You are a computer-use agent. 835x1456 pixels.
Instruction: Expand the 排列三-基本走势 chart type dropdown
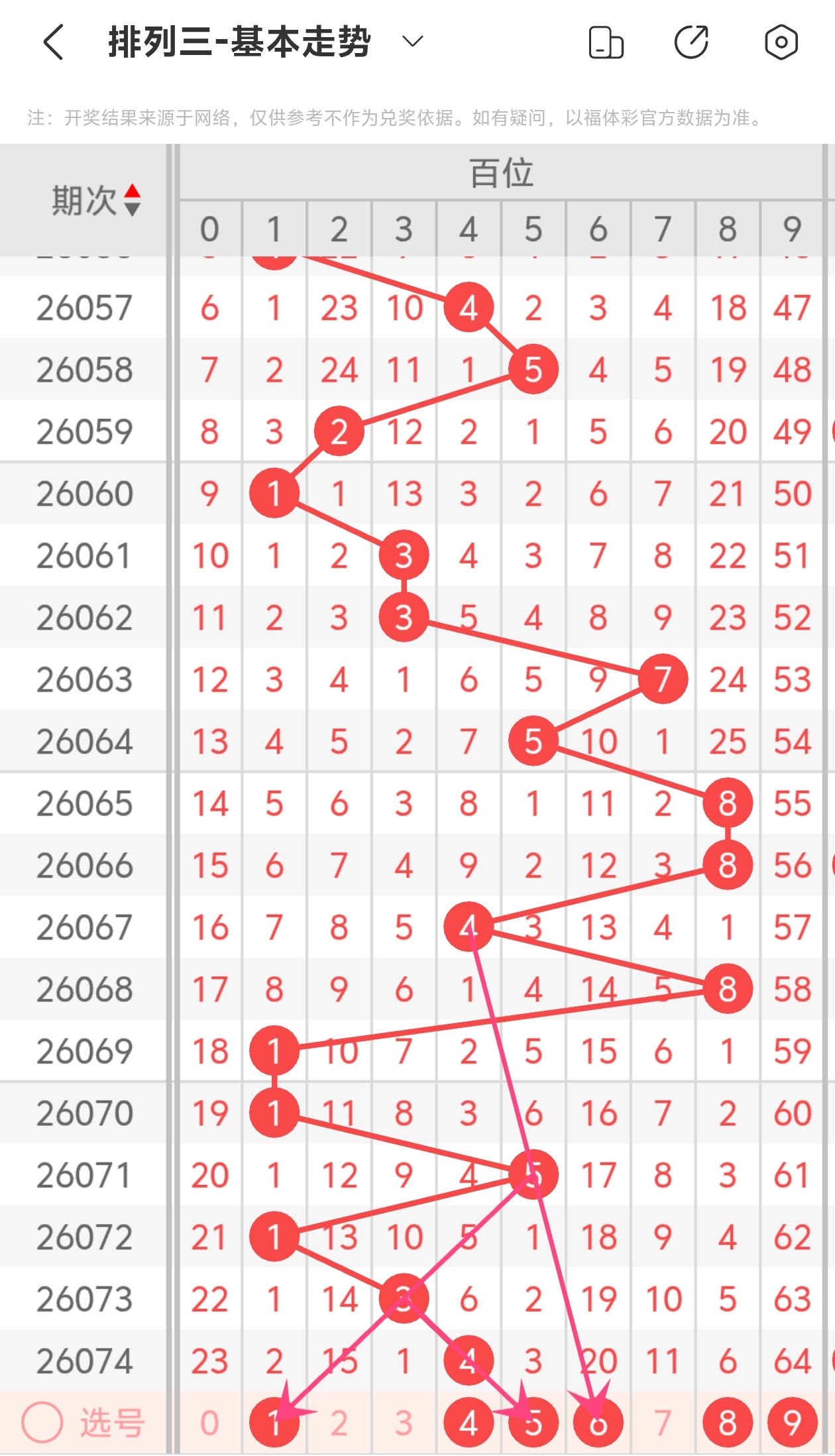click(x=412, y=42)
